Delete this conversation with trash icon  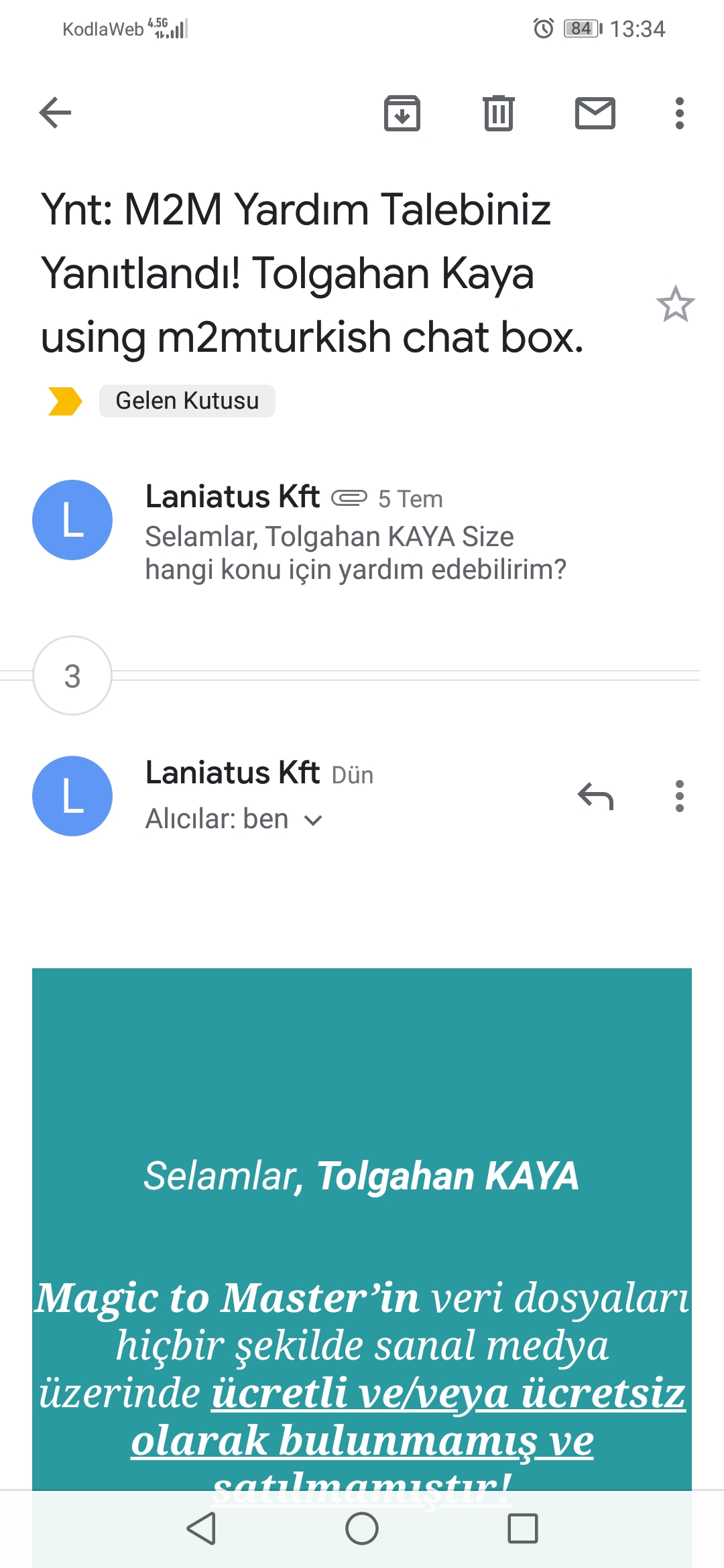pos(499,113)
